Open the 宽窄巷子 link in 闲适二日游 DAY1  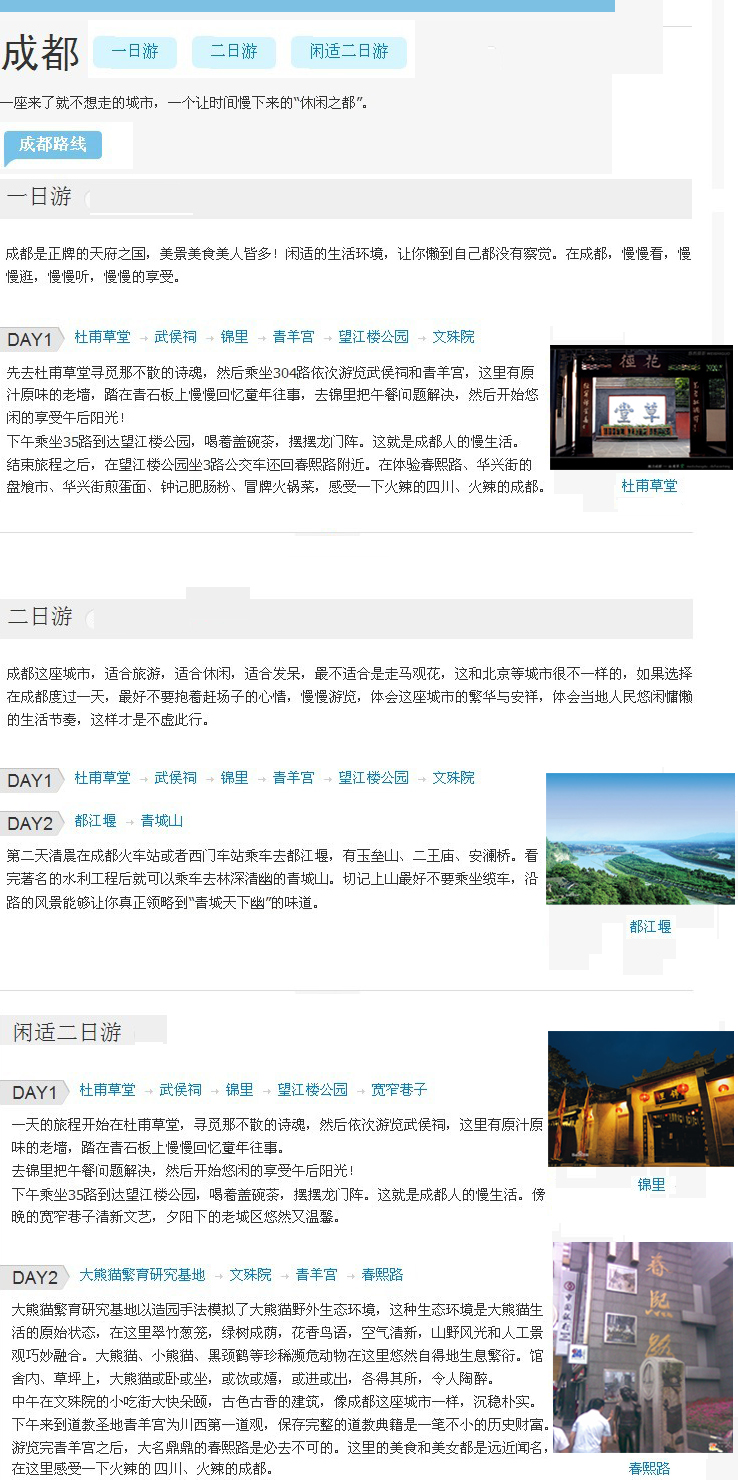click(x=399, y=1089)
